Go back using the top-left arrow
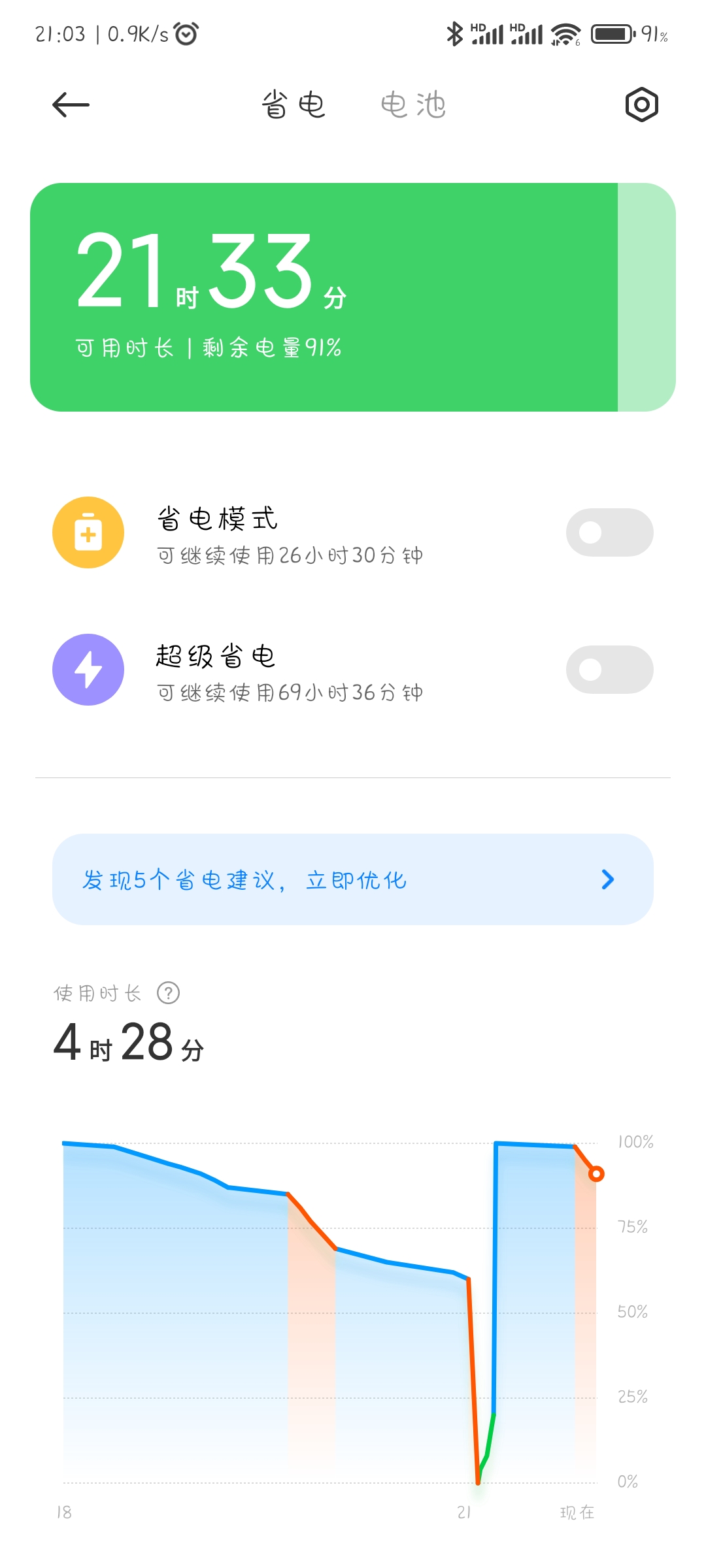 [71, 105]
